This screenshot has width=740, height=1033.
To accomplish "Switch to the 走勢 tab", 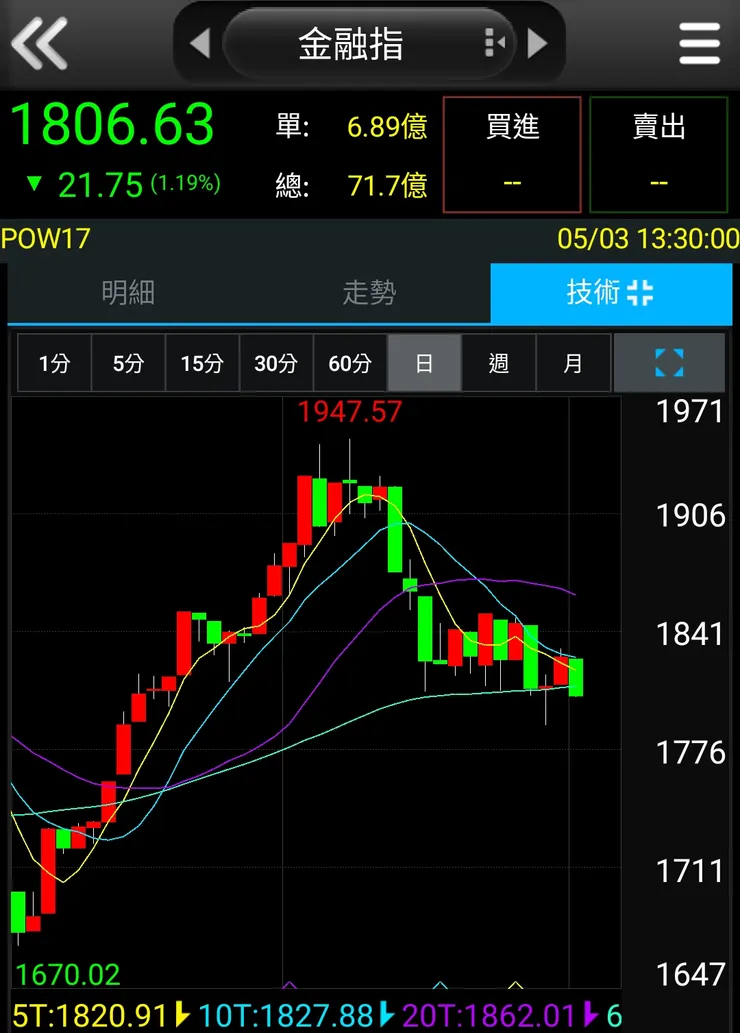I will click(x=369, y=293).
